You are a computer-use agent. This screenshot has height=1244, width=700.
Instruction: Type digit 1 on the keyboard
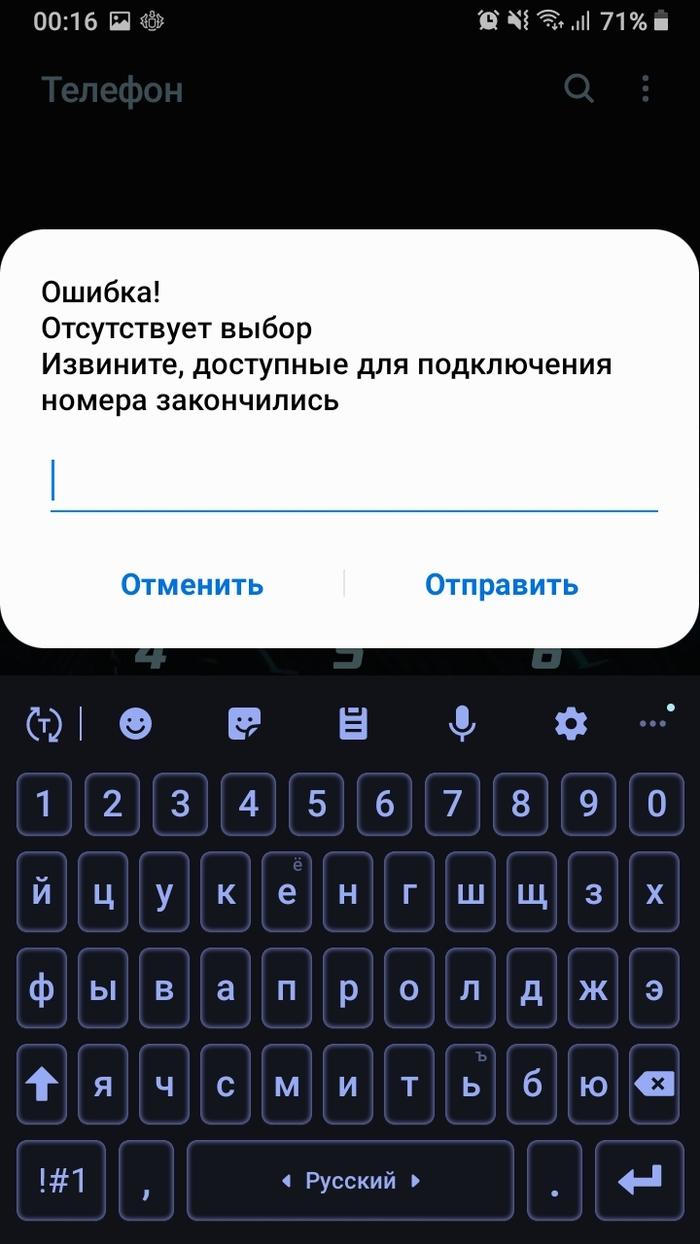coord(43,803)
